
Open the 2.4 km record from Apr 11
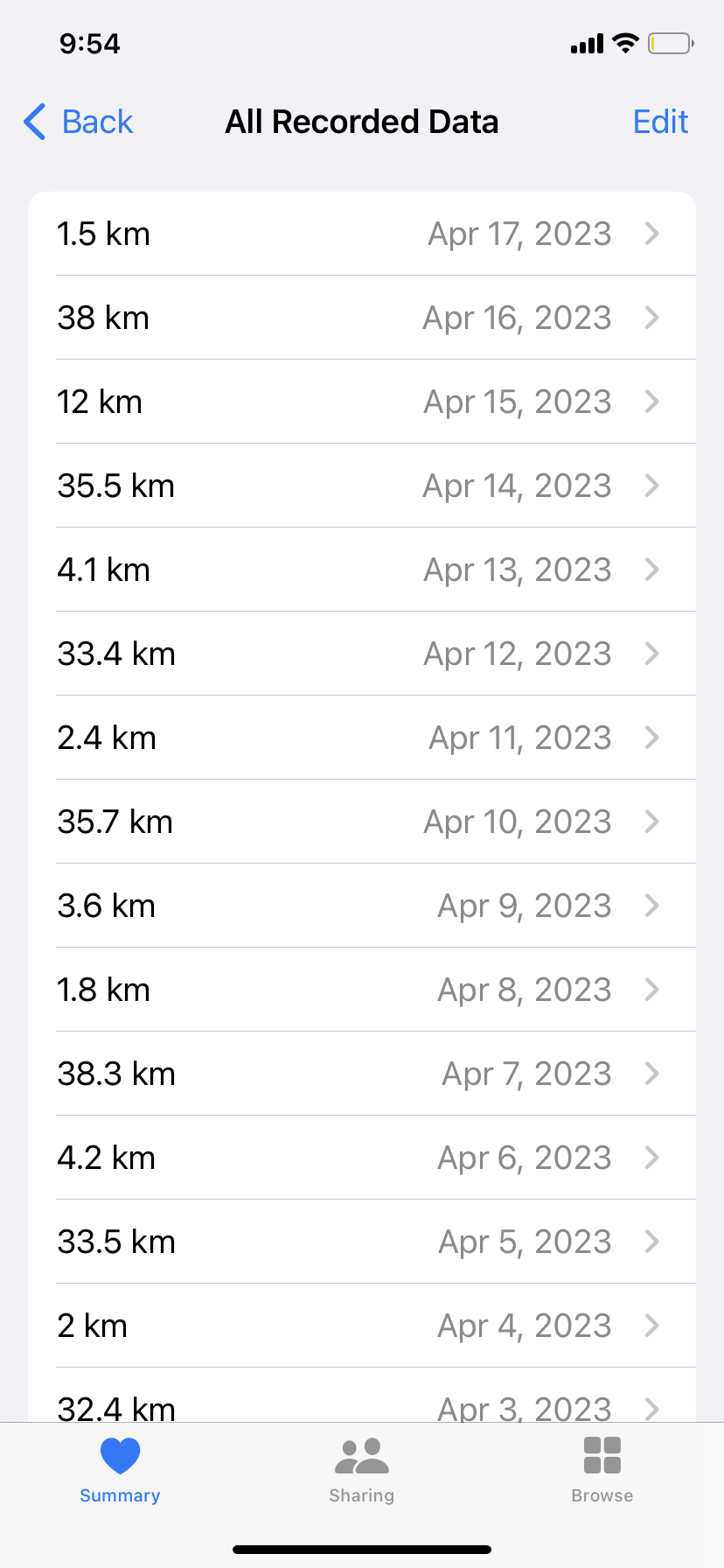point(362,738)
